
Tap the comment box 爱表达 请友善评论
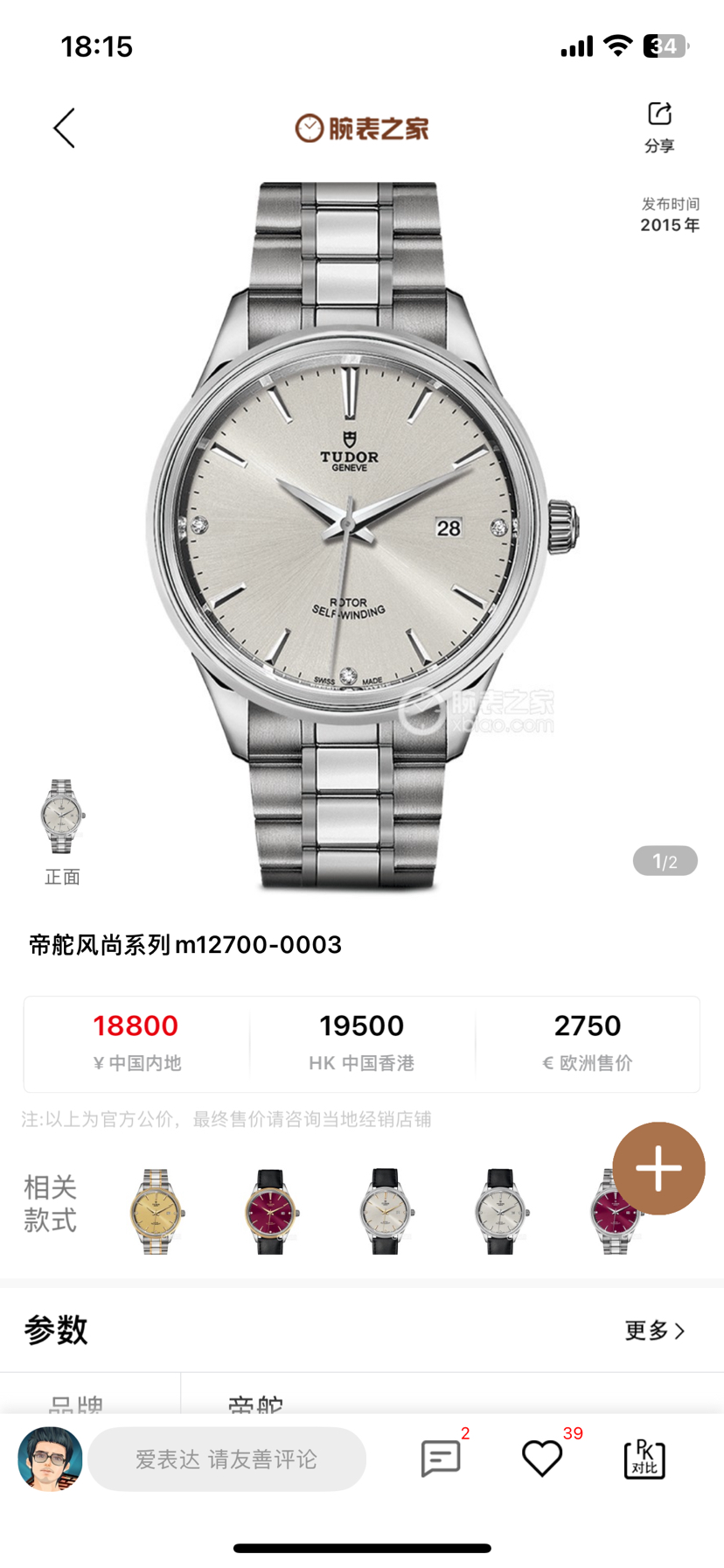click(x=226, y=1459)
